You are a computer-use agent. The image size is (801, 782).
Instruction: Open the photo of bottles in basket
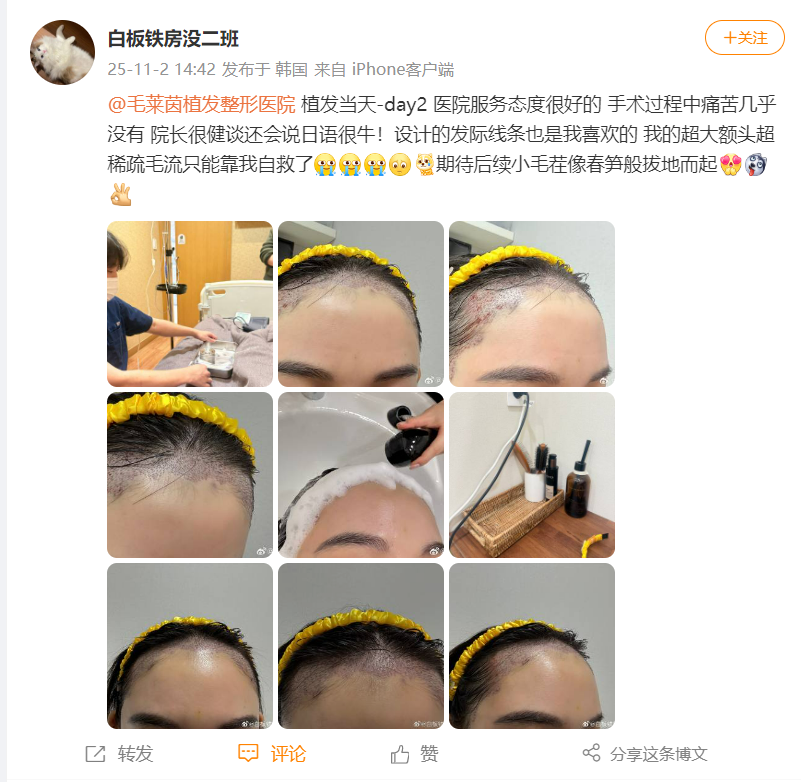point(532,475)
